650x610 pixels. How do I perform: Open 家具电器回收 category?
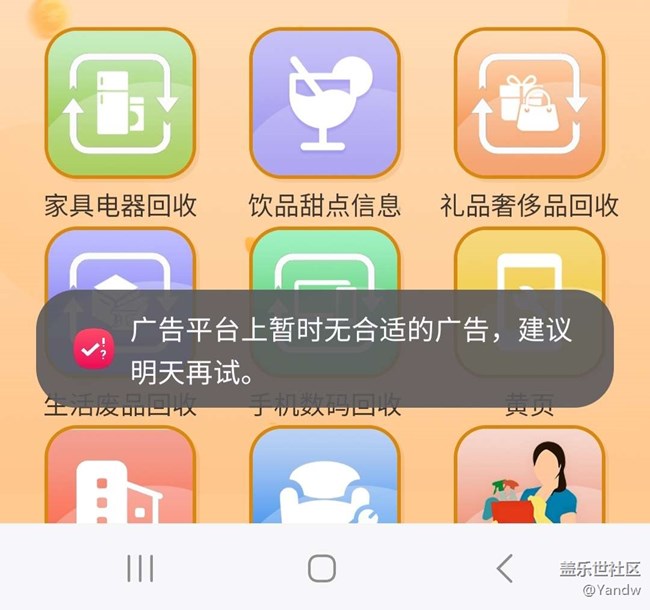pyautogui.click(x=120, y=104)
